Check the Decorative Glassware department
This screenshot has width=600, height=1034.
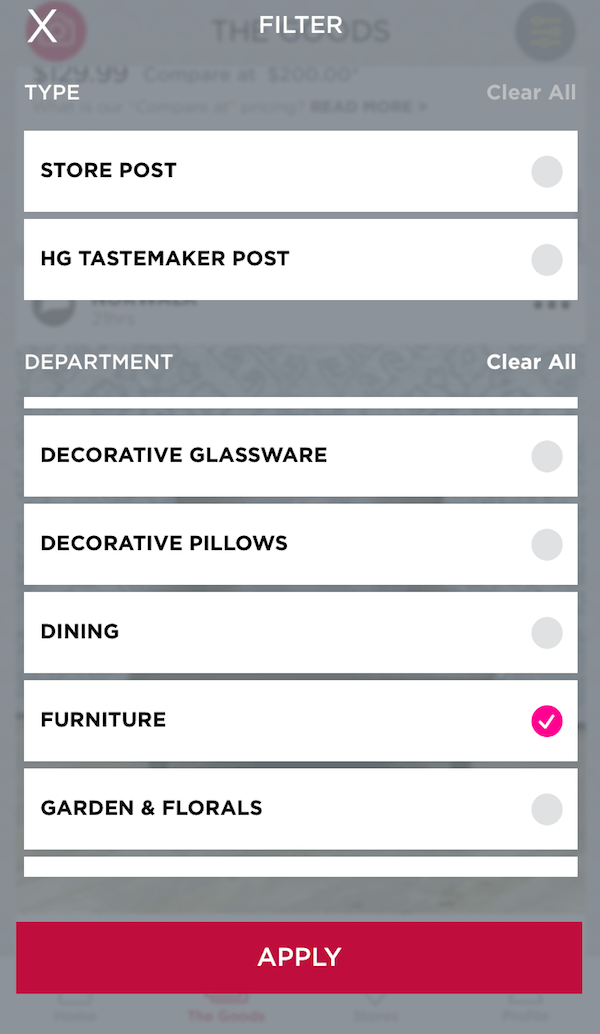pyautogui.click(x=301, y=456)
